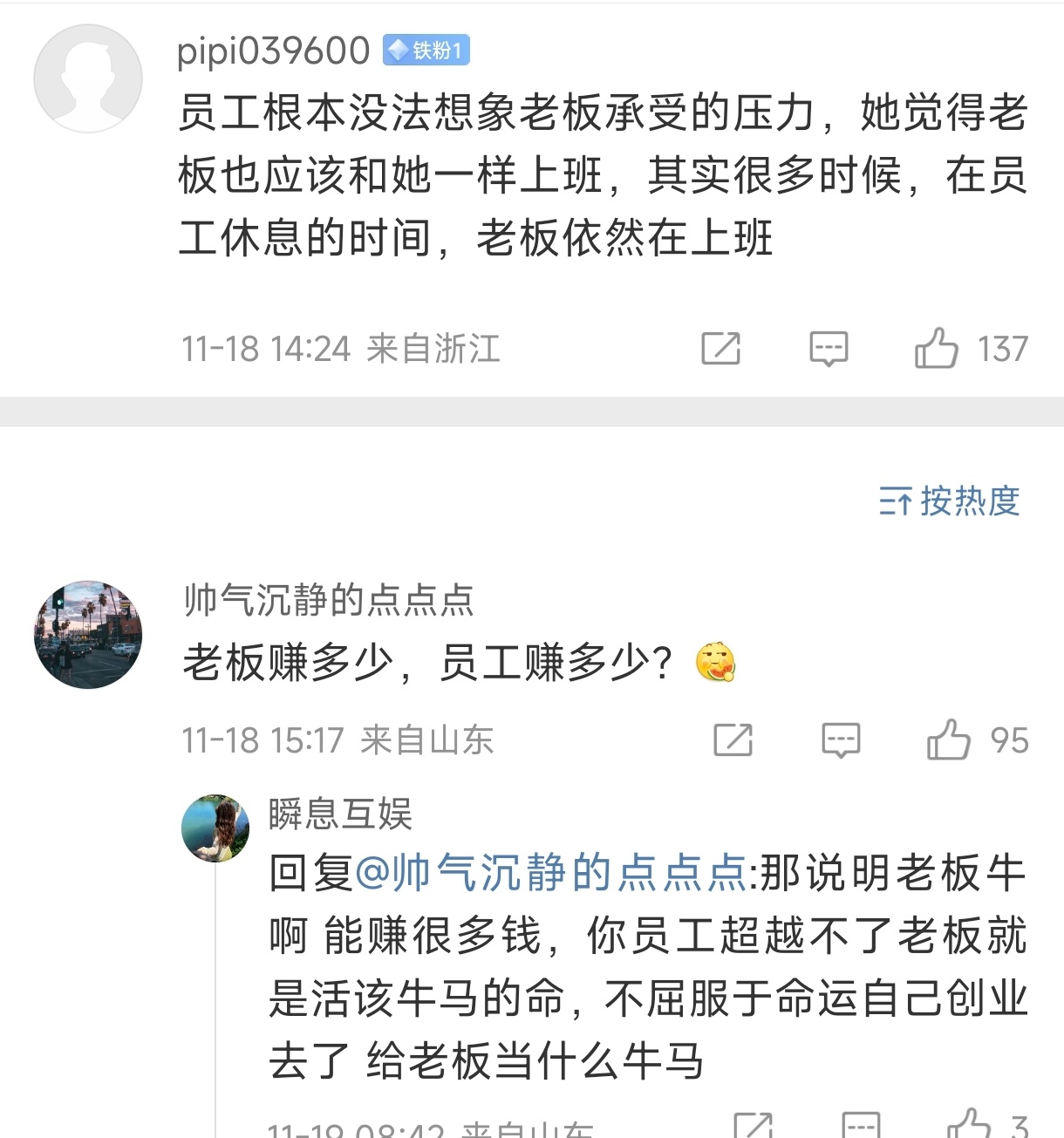View 帅气沉静的点点点's avatar
1064x1138 pixels.
(x=86, y=634)
